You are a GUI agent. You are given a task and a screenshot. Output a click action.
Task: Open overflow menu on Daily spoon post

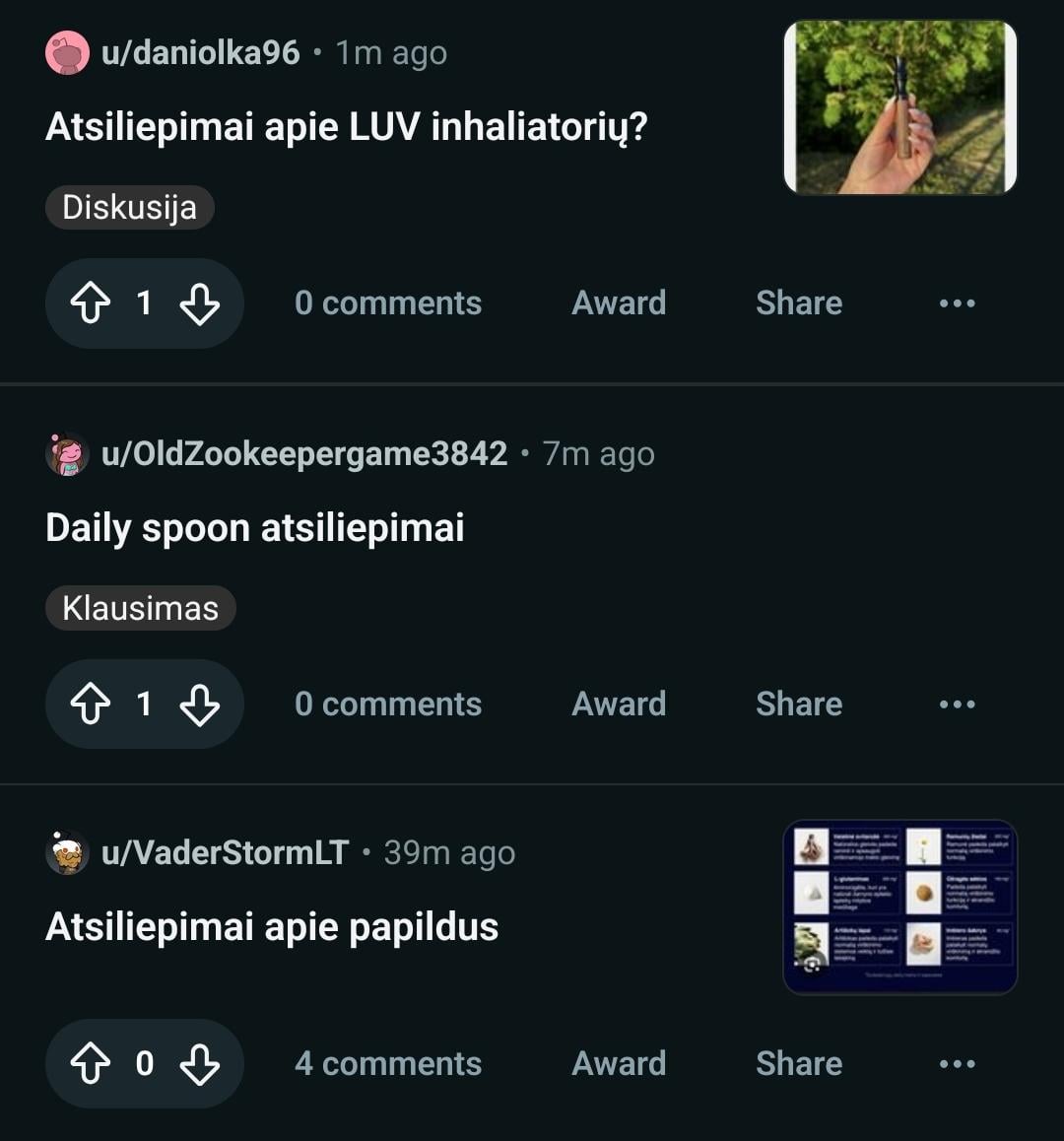tap(957, 705)
